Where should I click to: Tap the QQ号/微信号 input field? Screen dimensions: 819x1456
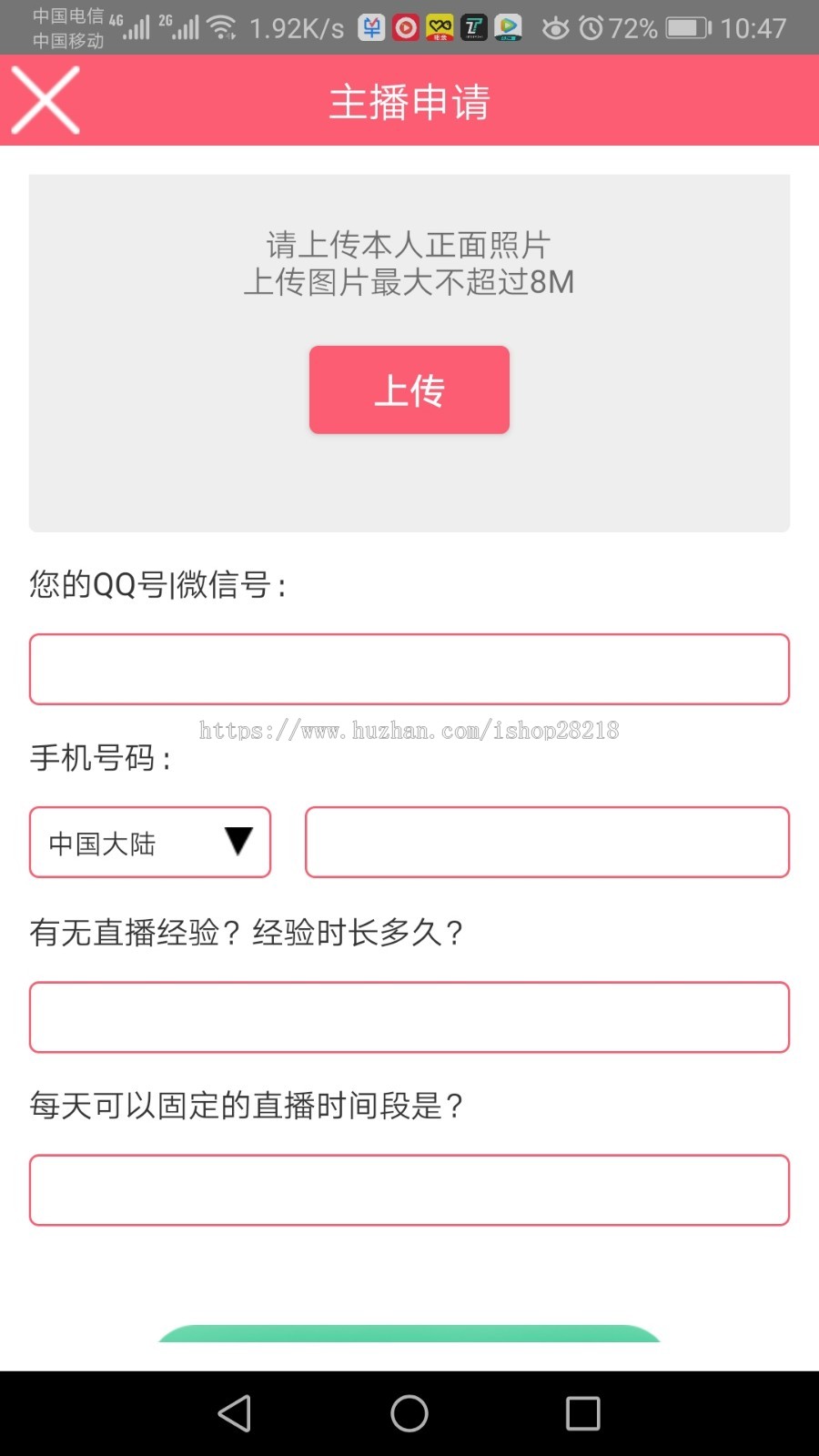pos(409,669)
